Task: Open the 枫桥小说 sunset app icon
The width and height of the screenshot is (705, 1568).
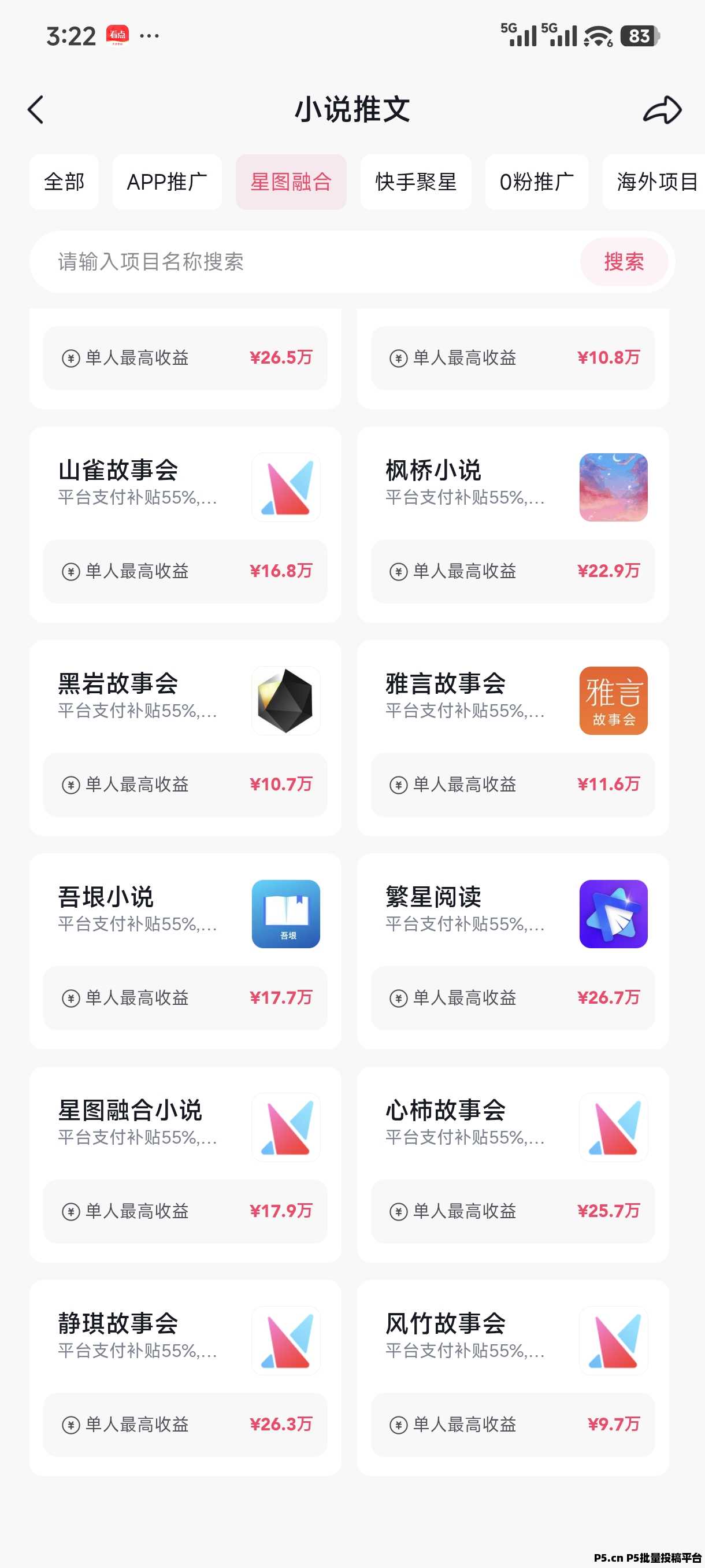Action: pyautogui.click(x=614, y=487)
